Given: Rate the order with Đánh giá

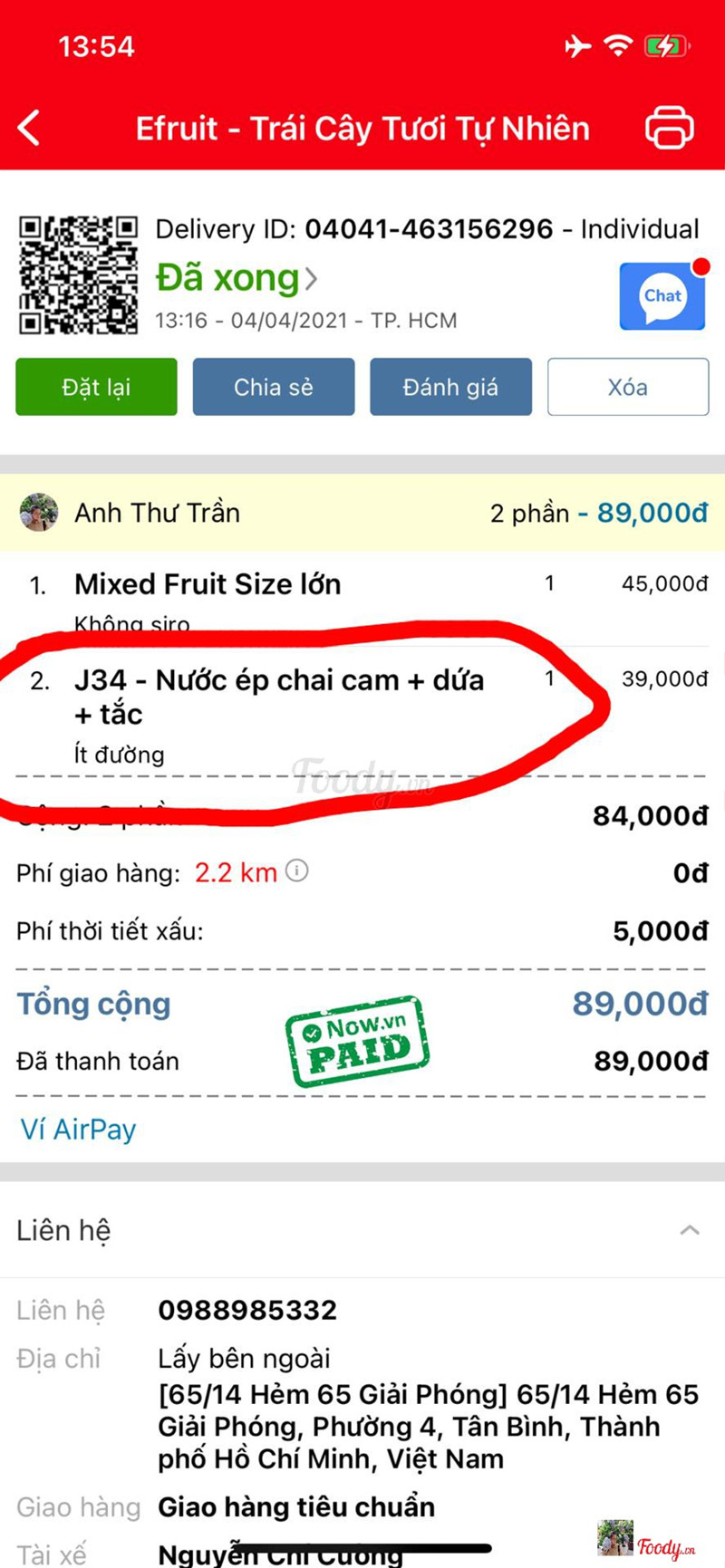Looking at the screenshot, I should [450, 387].
